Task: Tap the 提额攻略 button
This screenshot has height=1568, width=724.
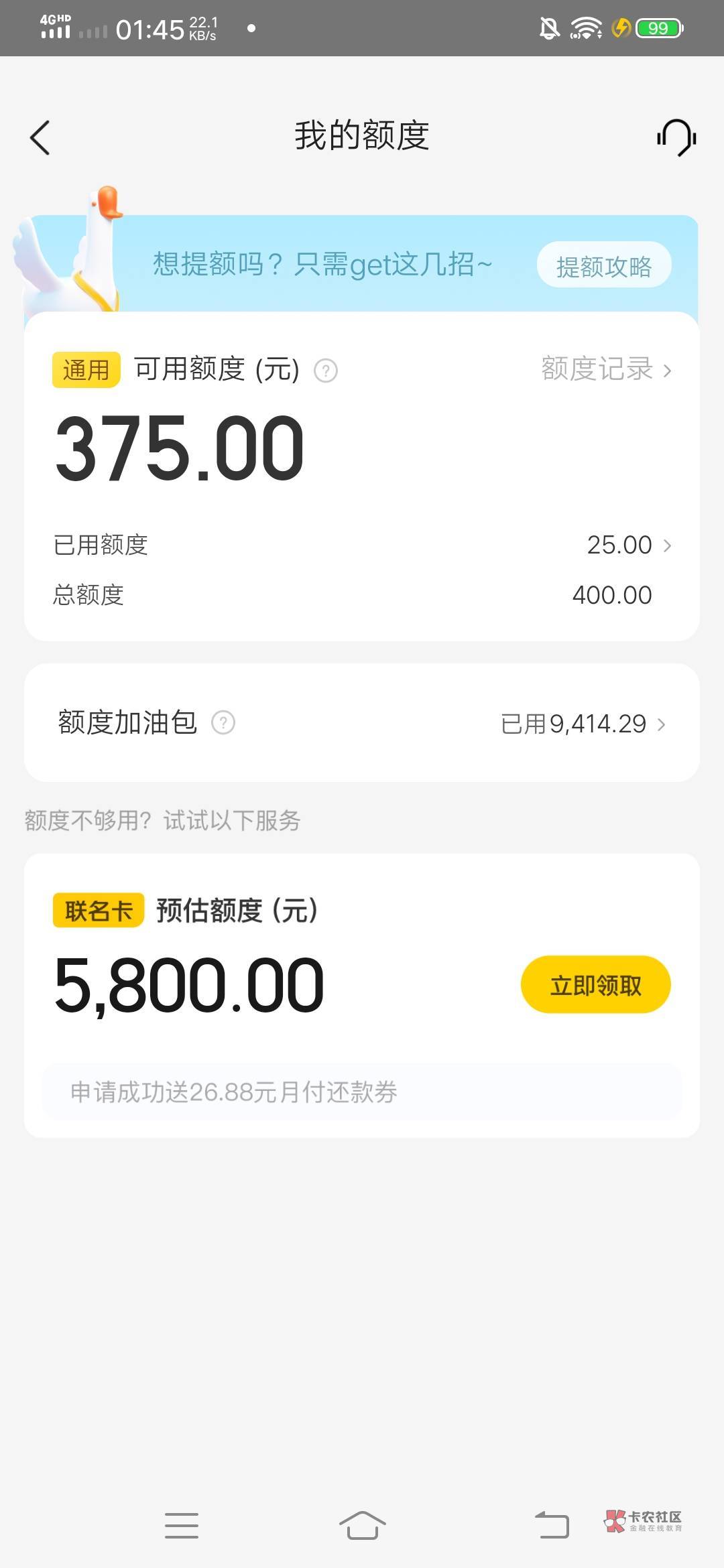Action: point(604,265)
